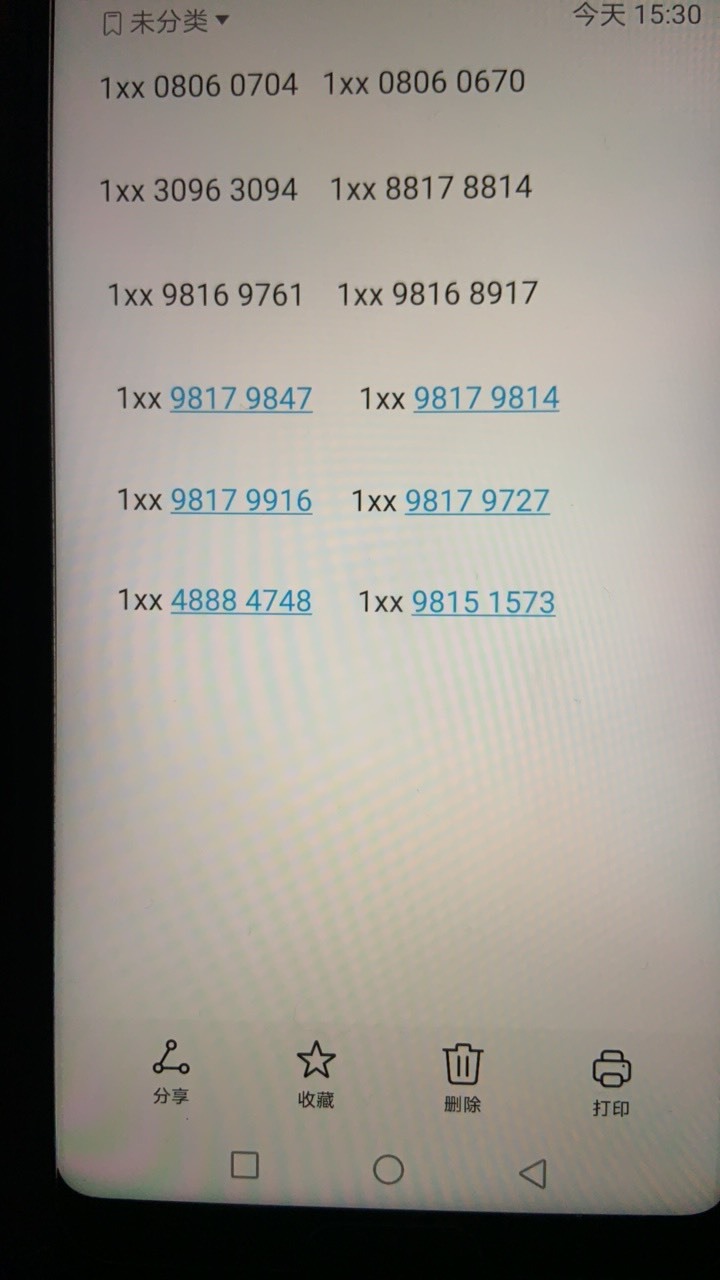Open the linked number 9817 9847

[241, 399]
